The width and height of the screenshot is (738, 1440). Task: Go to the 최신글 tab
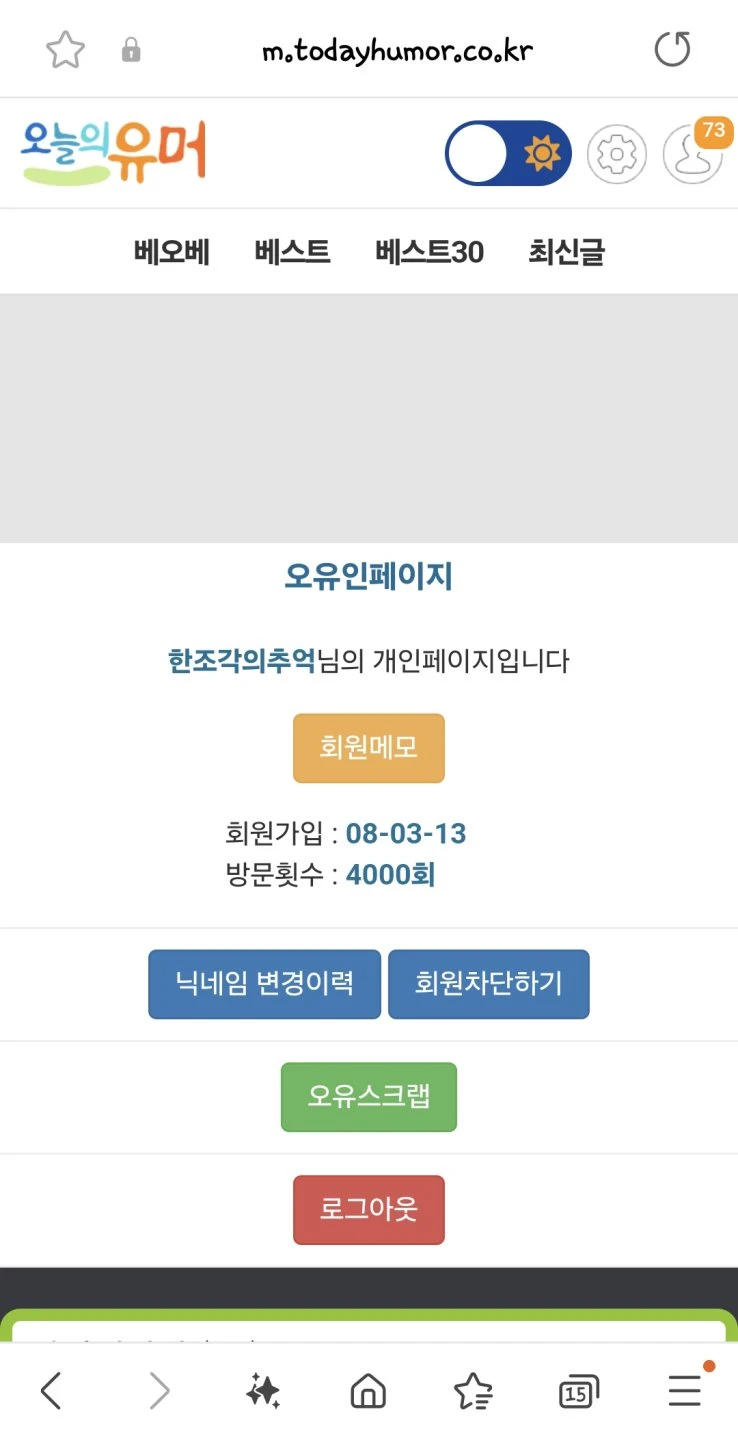click(x=566, y=252)
